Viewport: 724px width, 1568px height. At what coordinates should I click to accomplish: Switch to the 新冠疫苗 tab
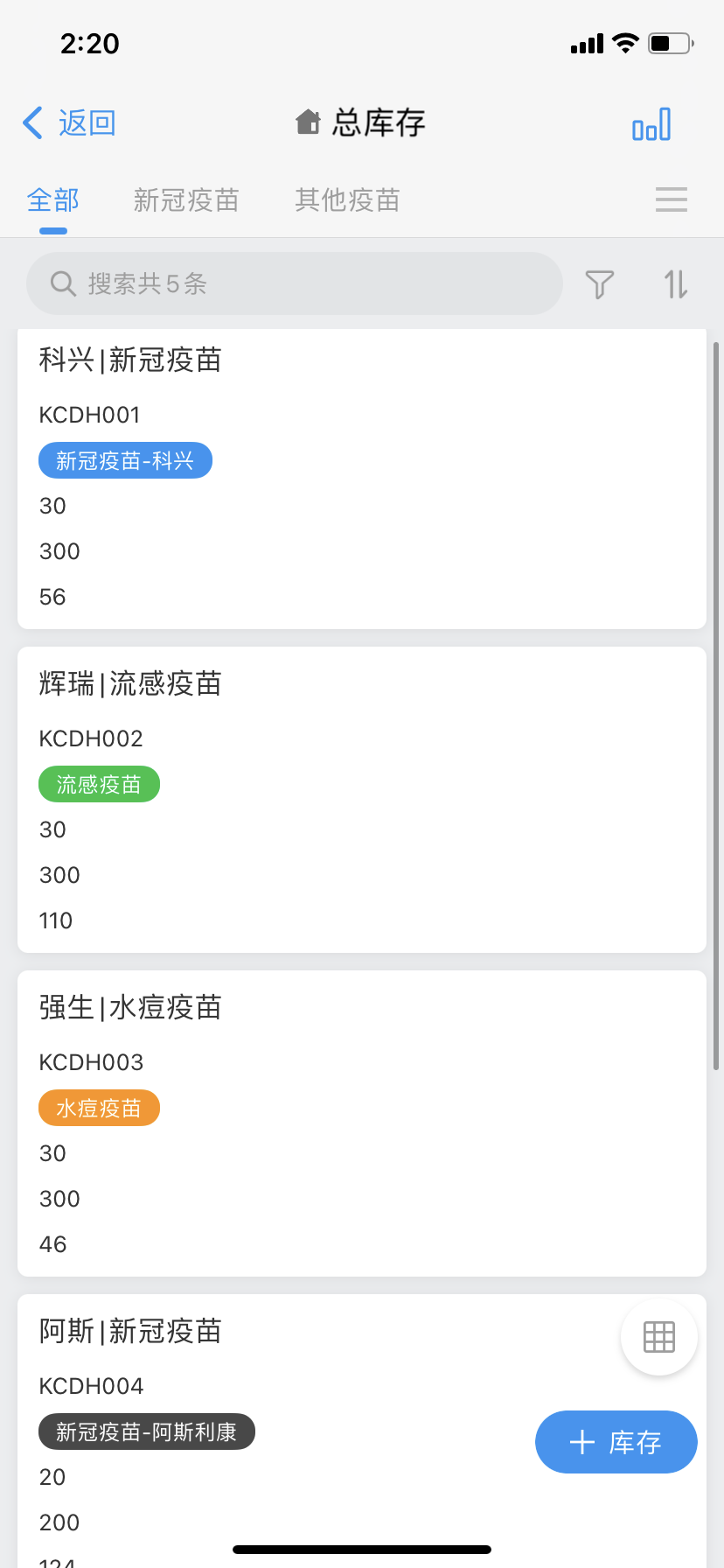click(186, 200)
